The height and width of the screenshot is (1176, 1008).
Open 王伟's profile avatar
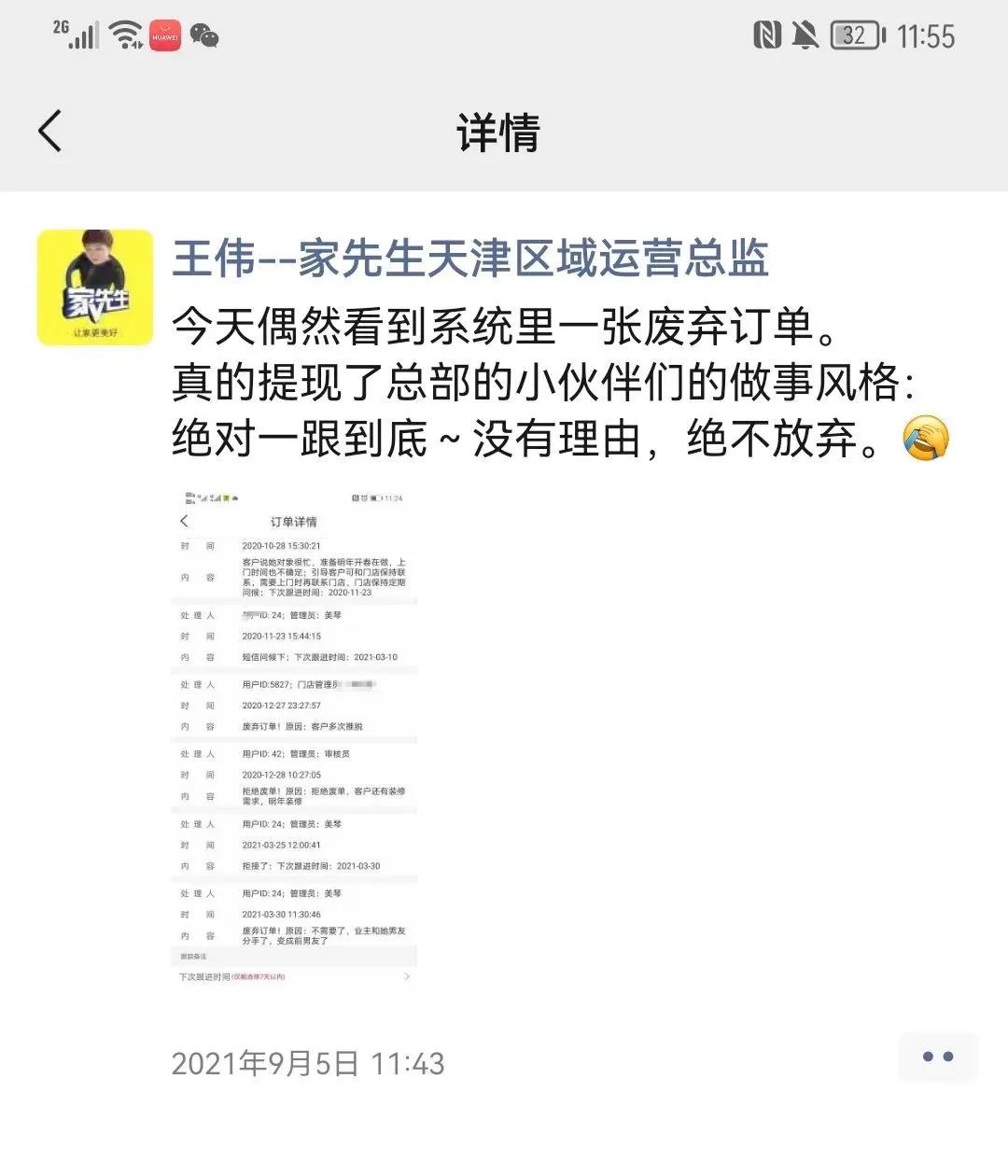(94, 287)
